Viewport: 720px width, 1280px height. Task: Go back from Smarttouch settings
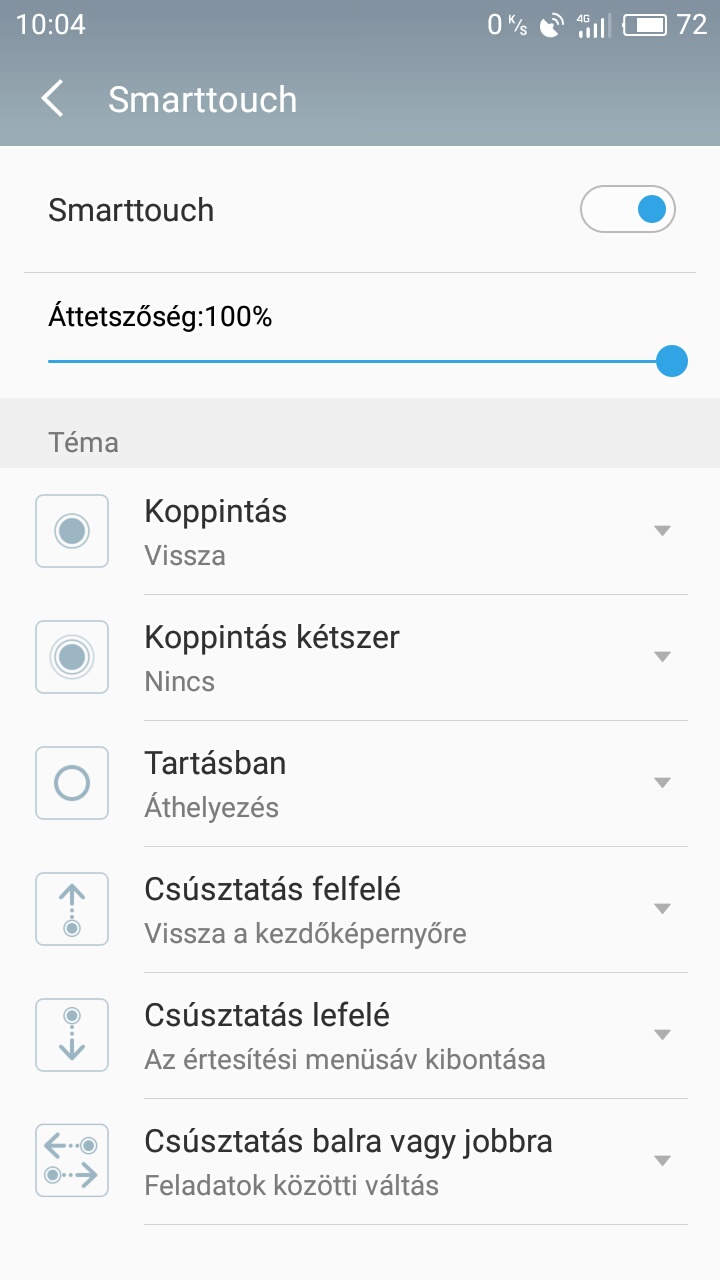tap(52, 99)
